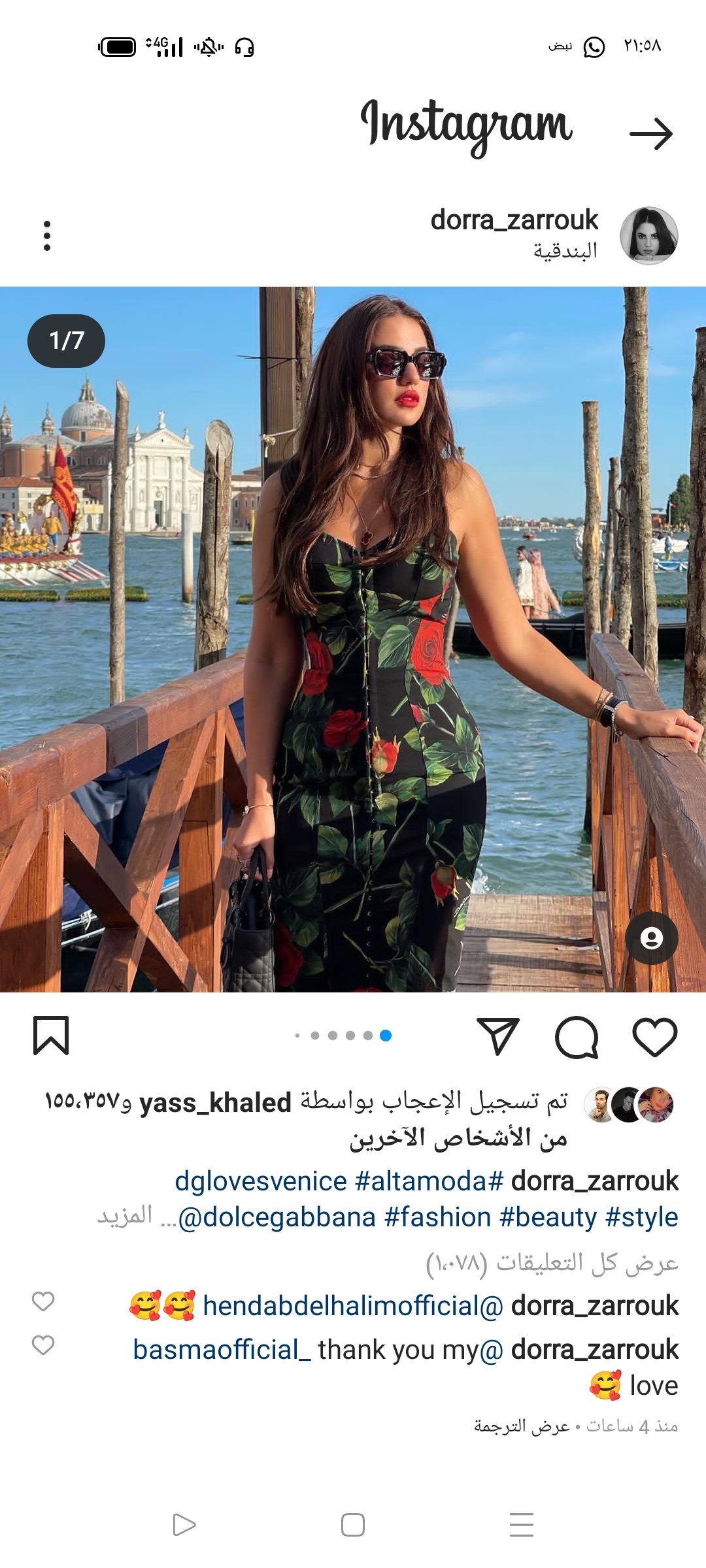Open the #fashion hashtag
The image size is (706, 1568).
pyautogui.click(x=437, y=1217)
